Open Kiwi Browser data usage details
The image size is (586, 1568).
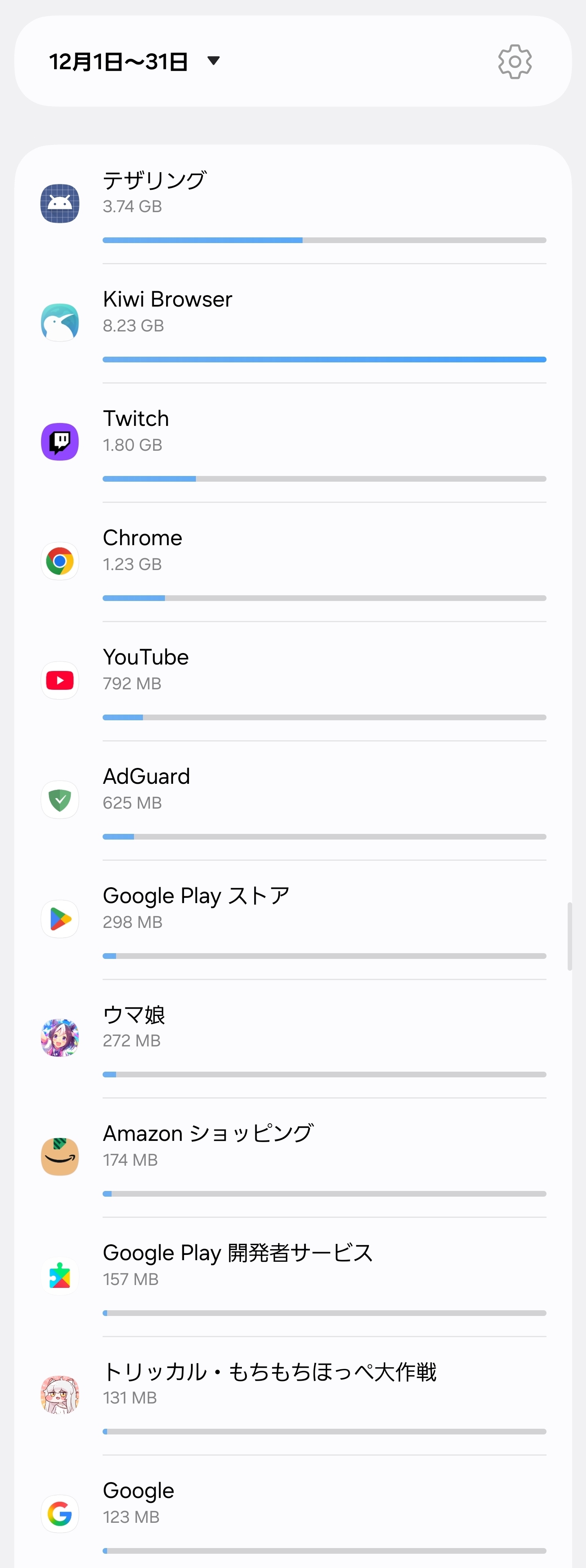click(x=293, y=323)
